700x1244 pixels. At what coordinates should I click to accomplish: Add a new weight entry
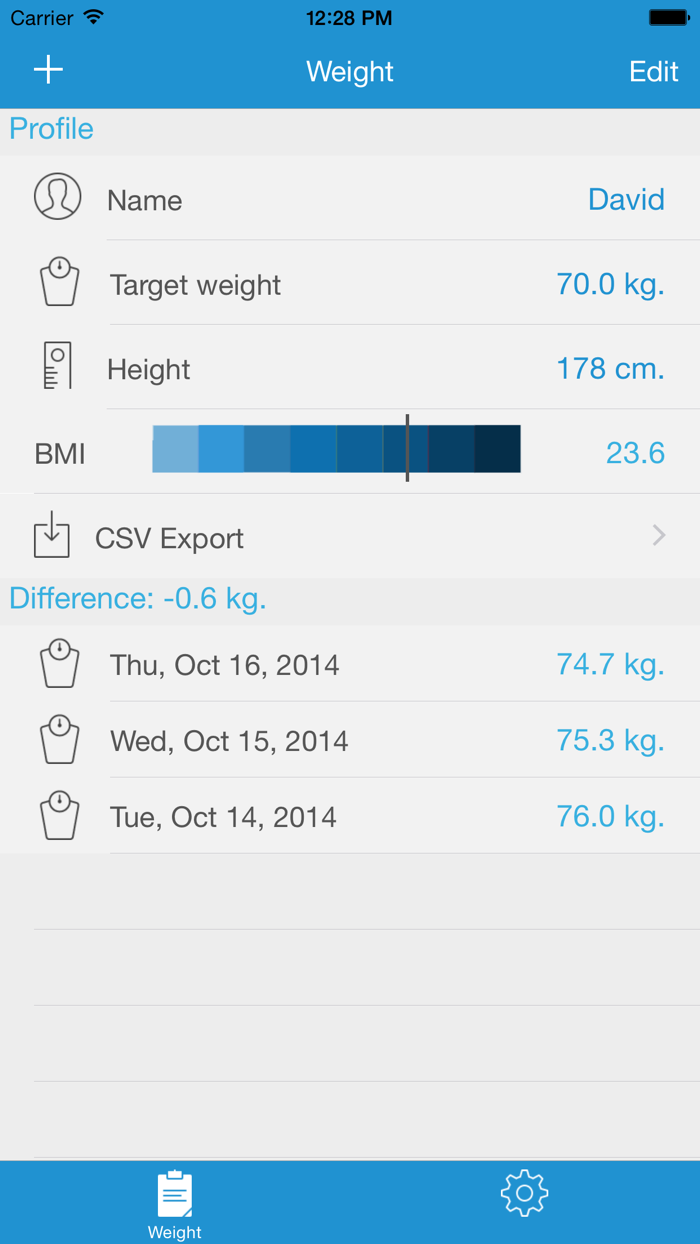48,69
